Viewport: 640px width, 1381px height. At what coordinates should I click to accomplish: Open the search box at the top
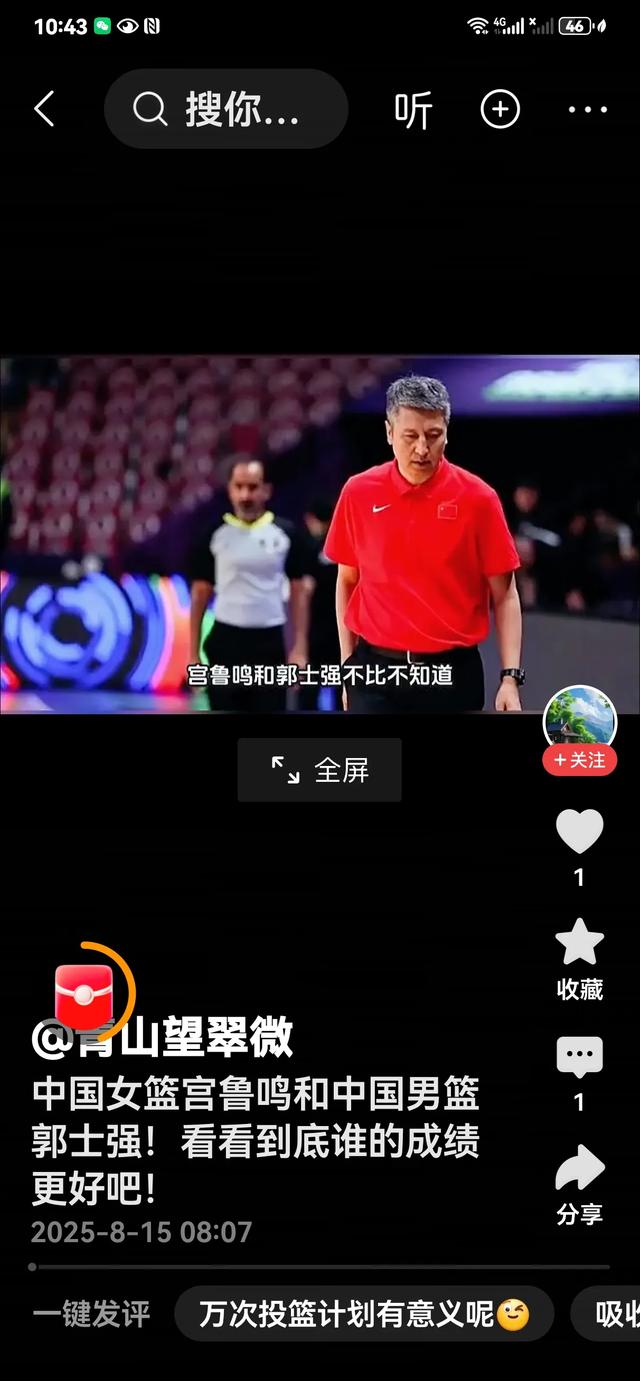coord(226,109)
